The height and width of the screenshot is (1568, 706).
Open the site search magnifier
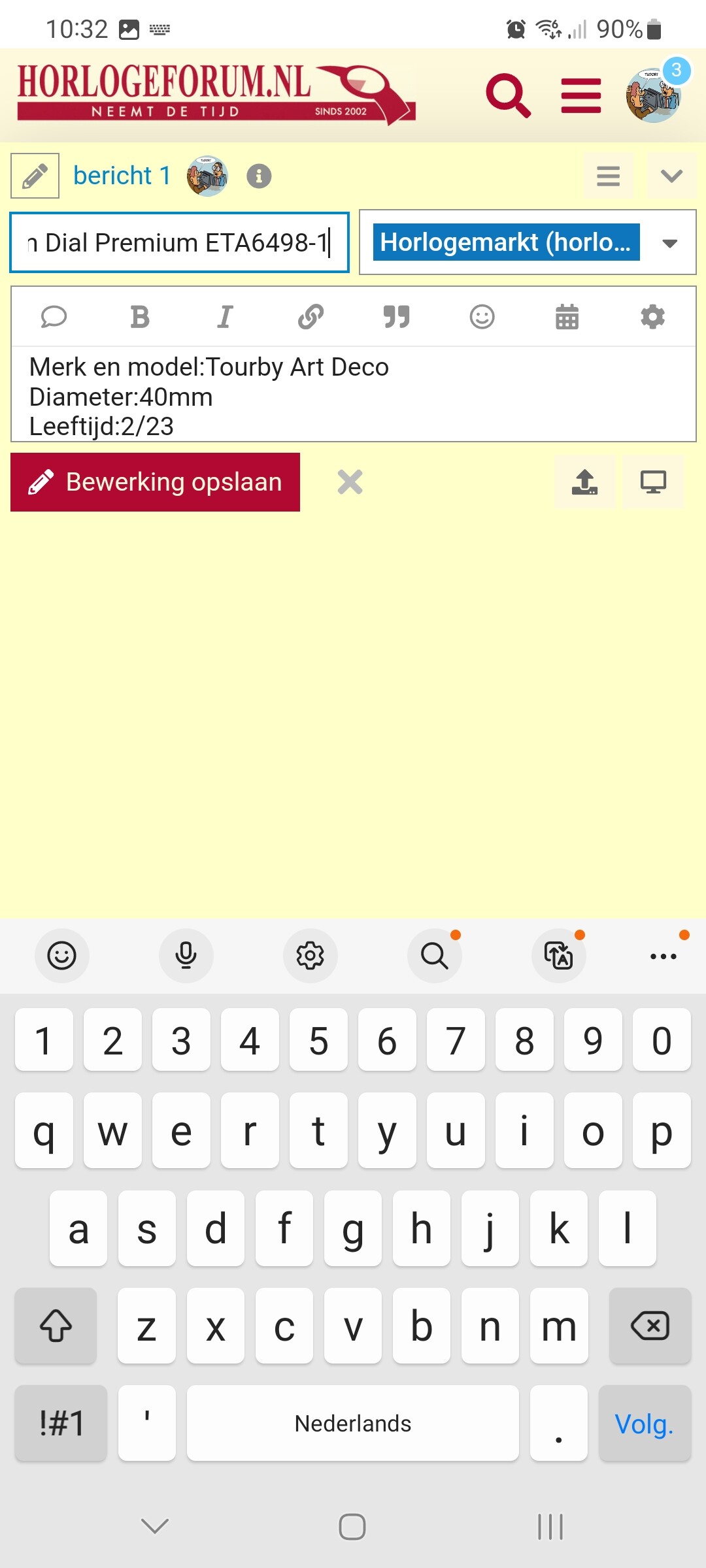point(508,95)
